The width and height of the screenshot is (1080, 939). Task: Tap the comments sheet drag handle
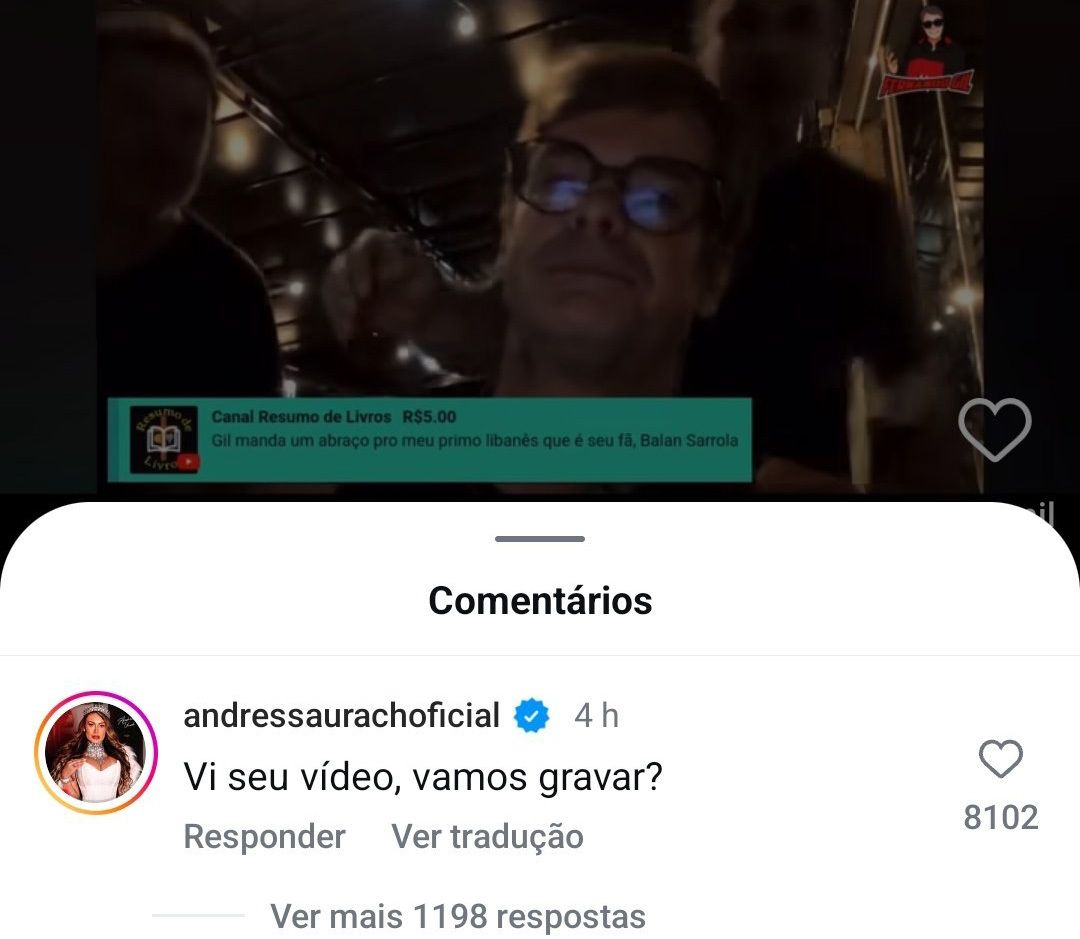(540, 539)
